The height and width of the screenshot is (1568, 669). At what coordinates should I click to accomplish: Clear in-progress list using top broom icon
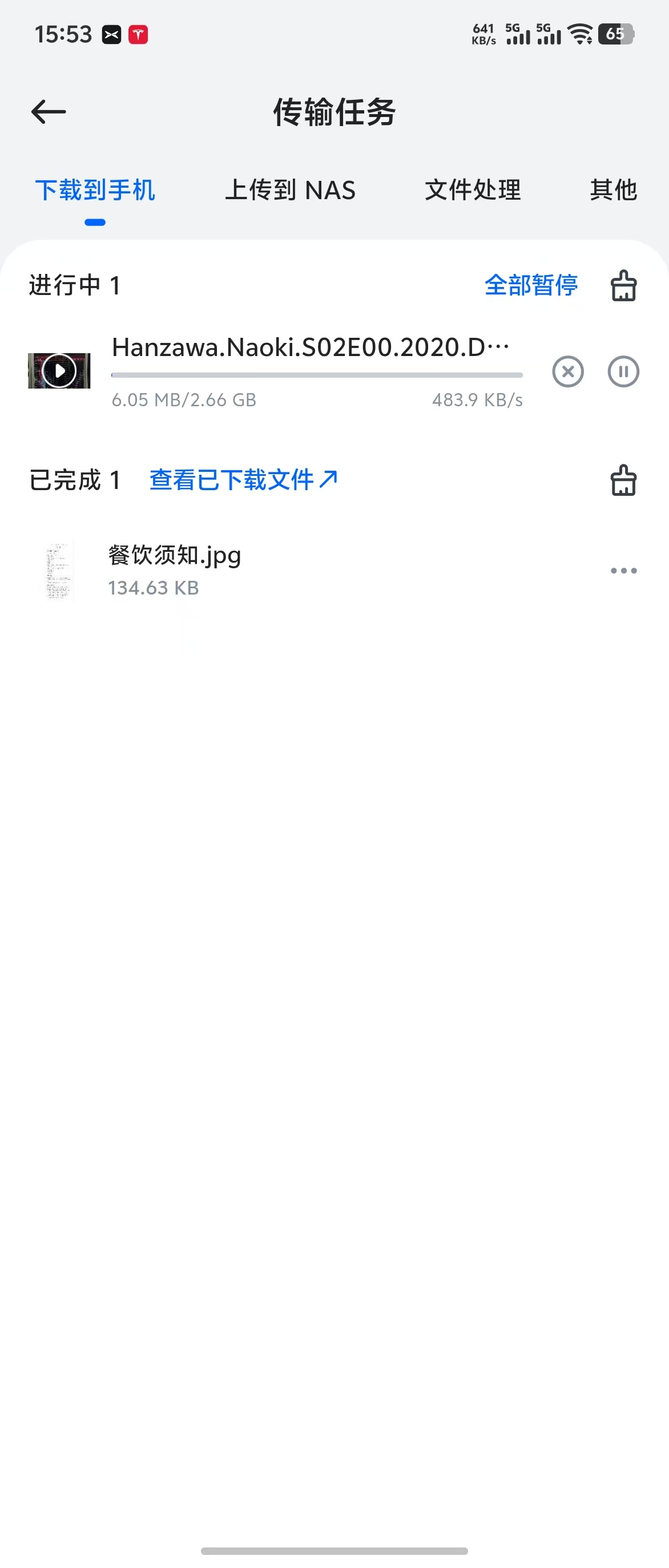click(623, 285)
